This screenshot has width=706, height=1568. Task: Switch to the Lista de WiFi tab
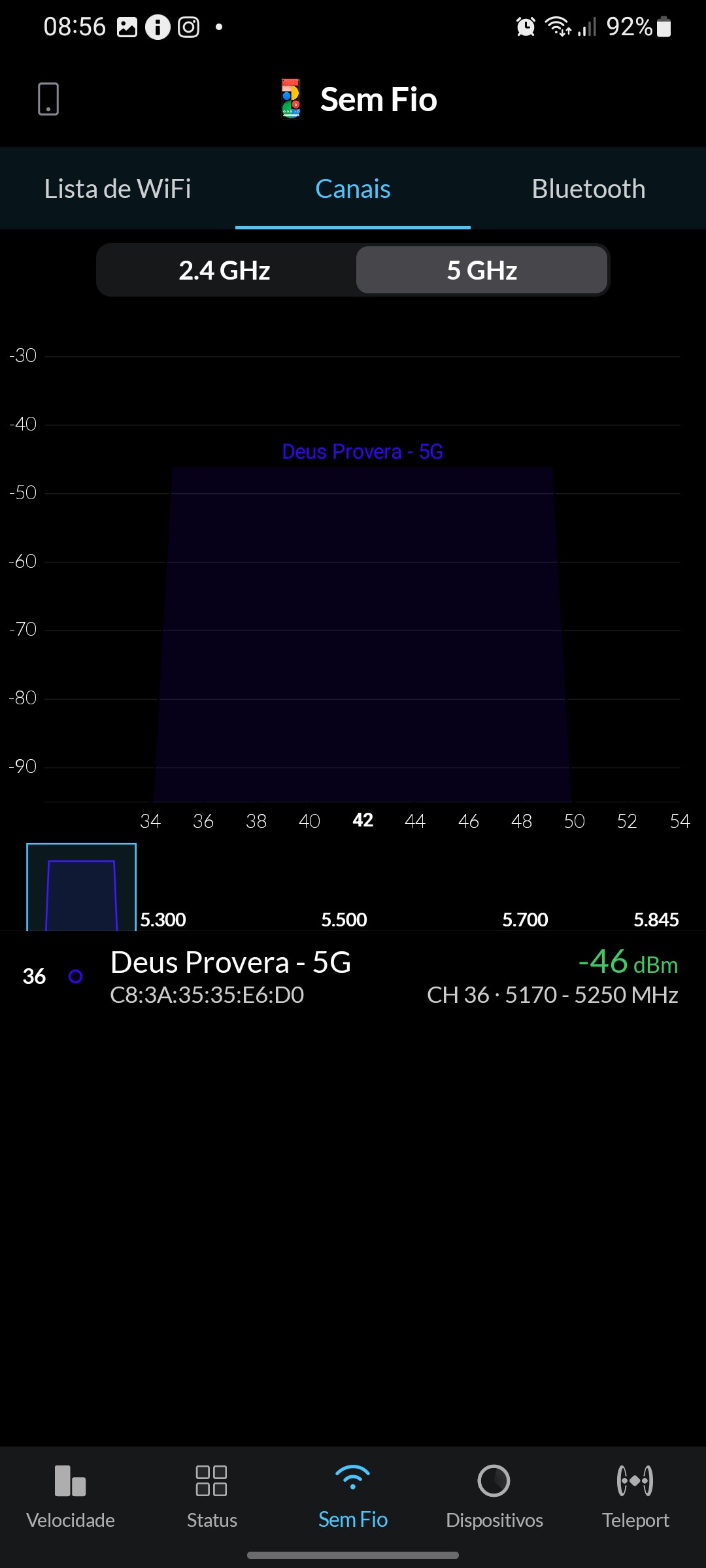(x=118, y=189)
